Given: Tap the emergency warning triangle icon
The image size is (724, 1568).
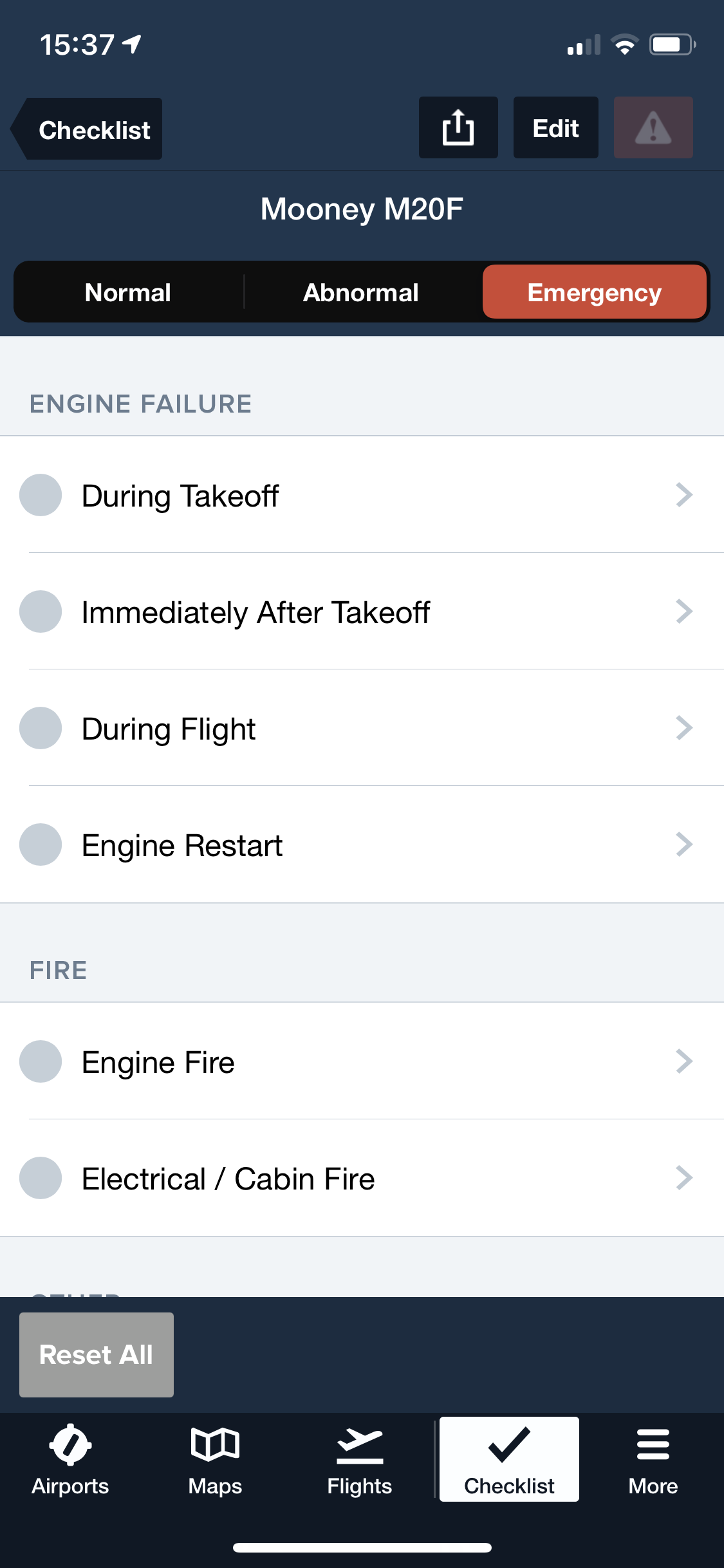Looking at the screenshot, I should pos(653,127).
